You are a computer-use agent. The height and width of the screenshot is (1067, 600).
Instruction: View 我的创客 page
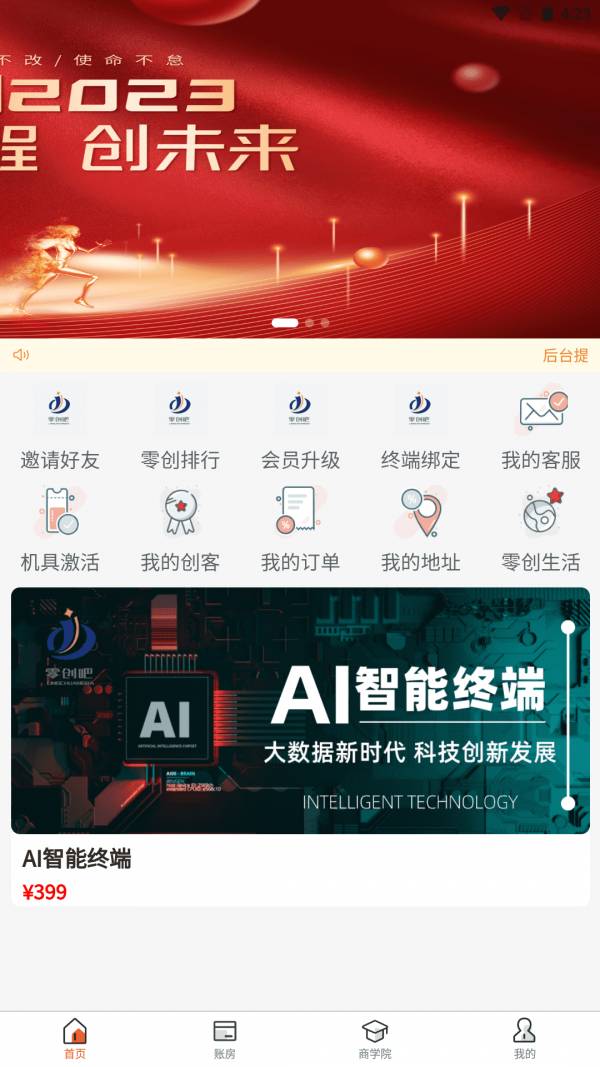(x=180, y=530)
